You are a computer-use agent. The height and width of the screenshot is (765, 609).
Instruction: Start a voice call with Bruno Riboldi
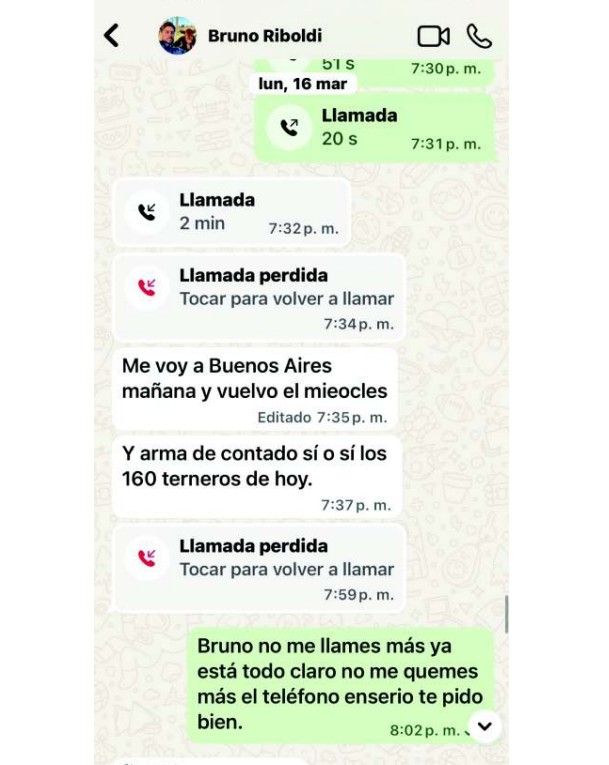479,36
